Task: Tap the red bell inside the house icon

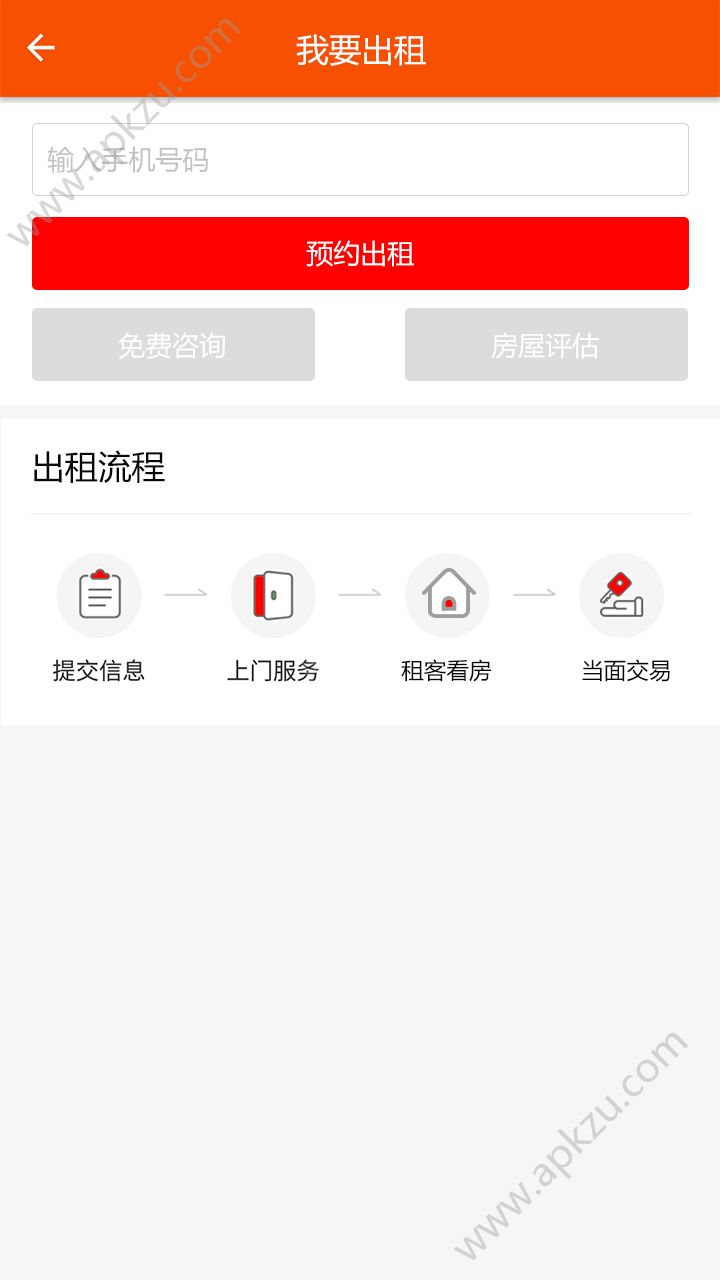Action: [448, 603]
